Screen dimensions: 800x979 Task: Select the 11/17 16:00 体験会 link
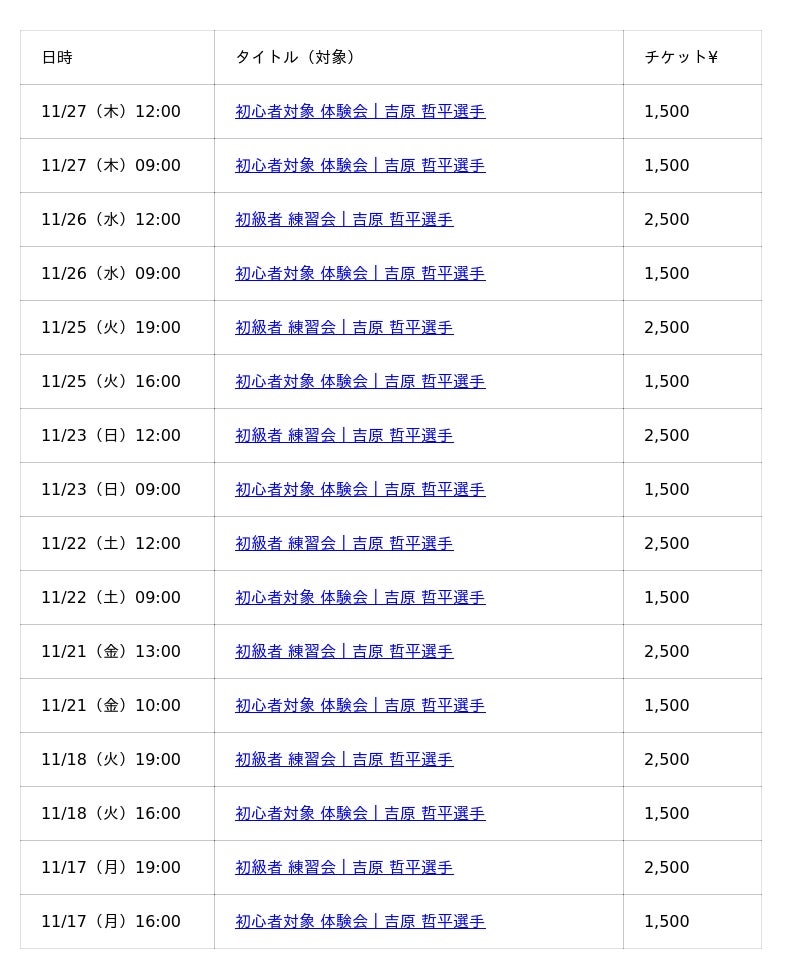360,922
